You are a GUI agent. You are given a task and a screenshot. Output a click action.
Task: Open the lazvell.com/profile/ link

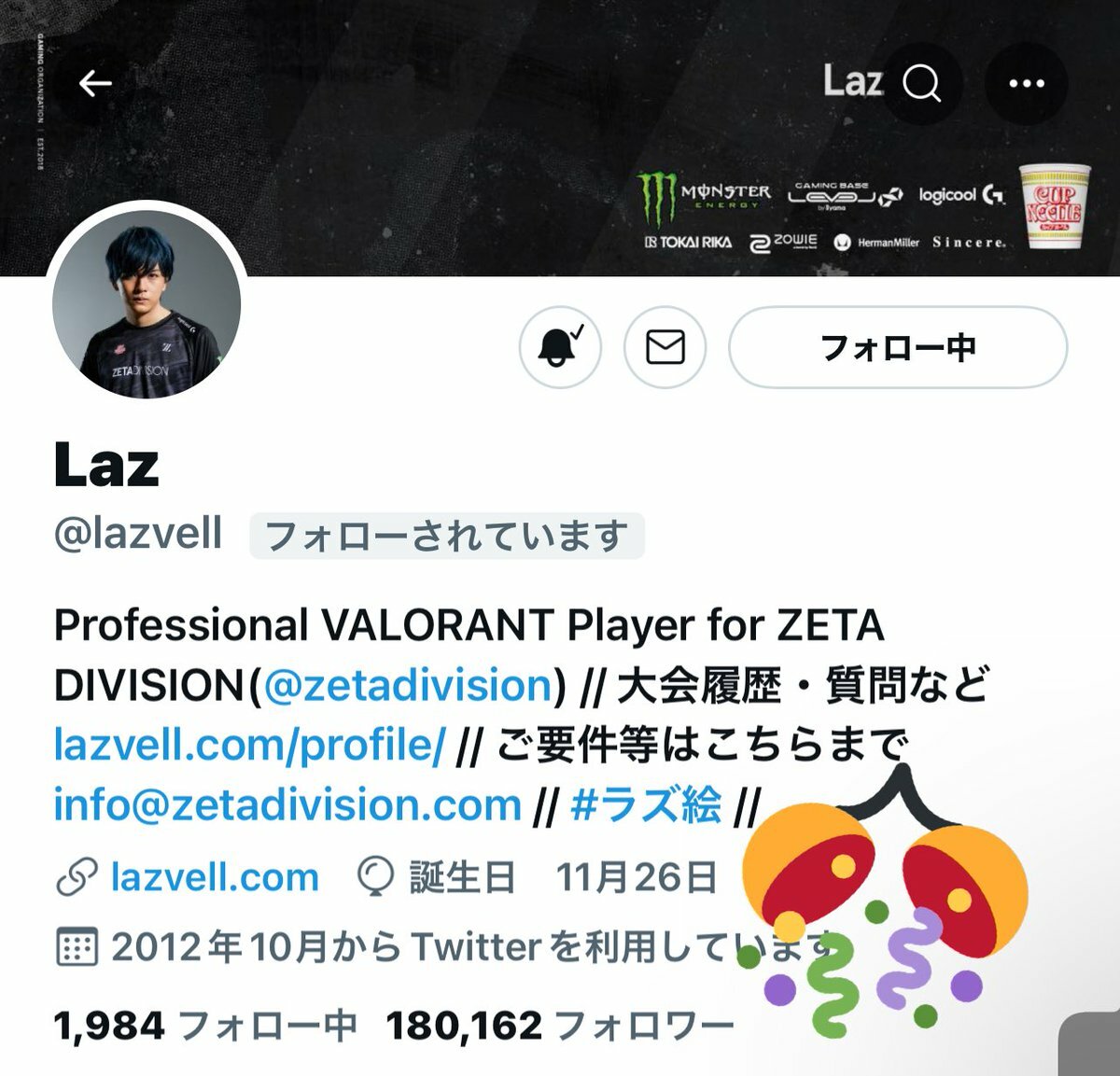(x=249, y=745)
